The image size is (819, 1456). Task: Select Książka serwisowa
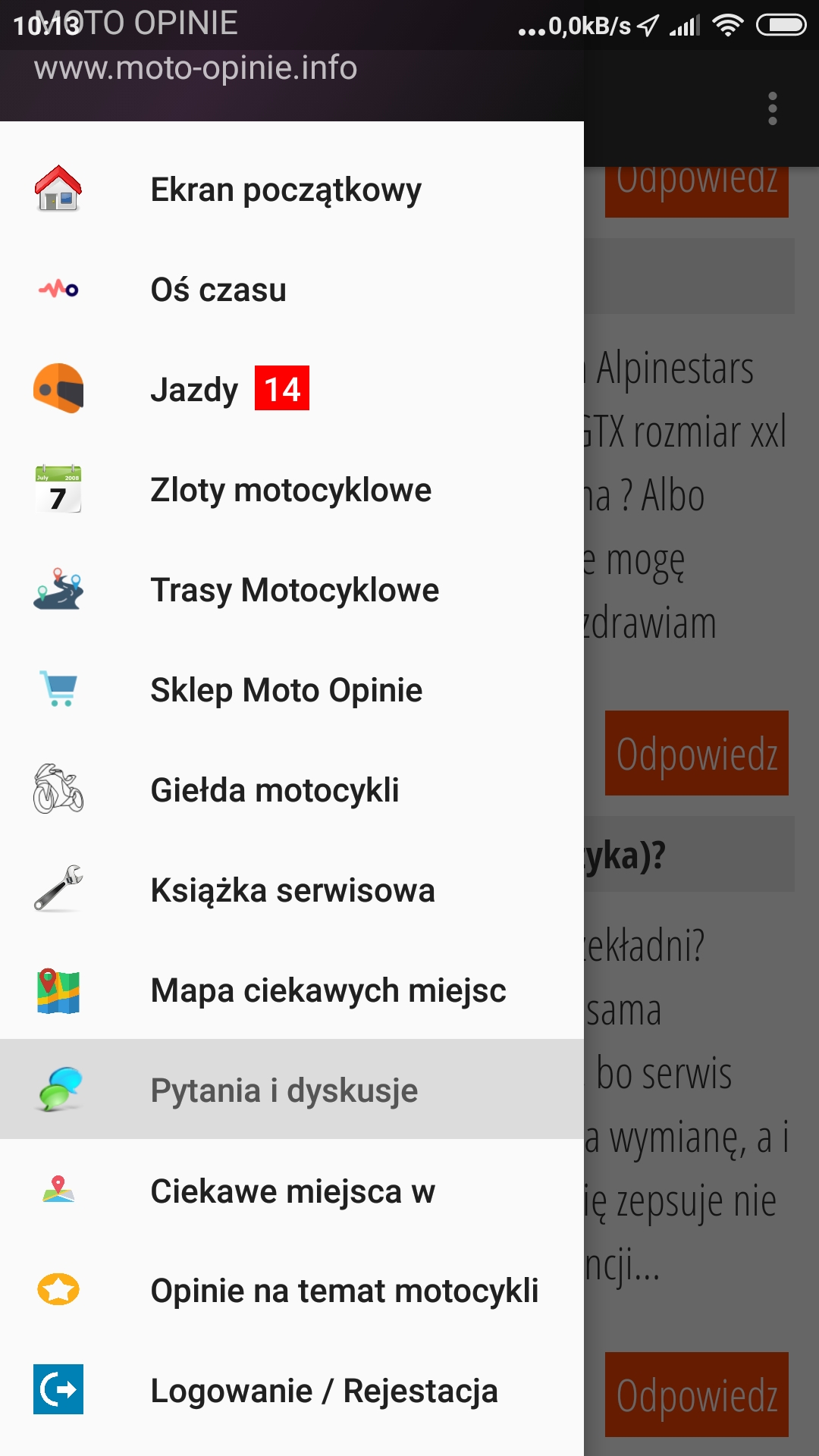[x=292, y=890]
